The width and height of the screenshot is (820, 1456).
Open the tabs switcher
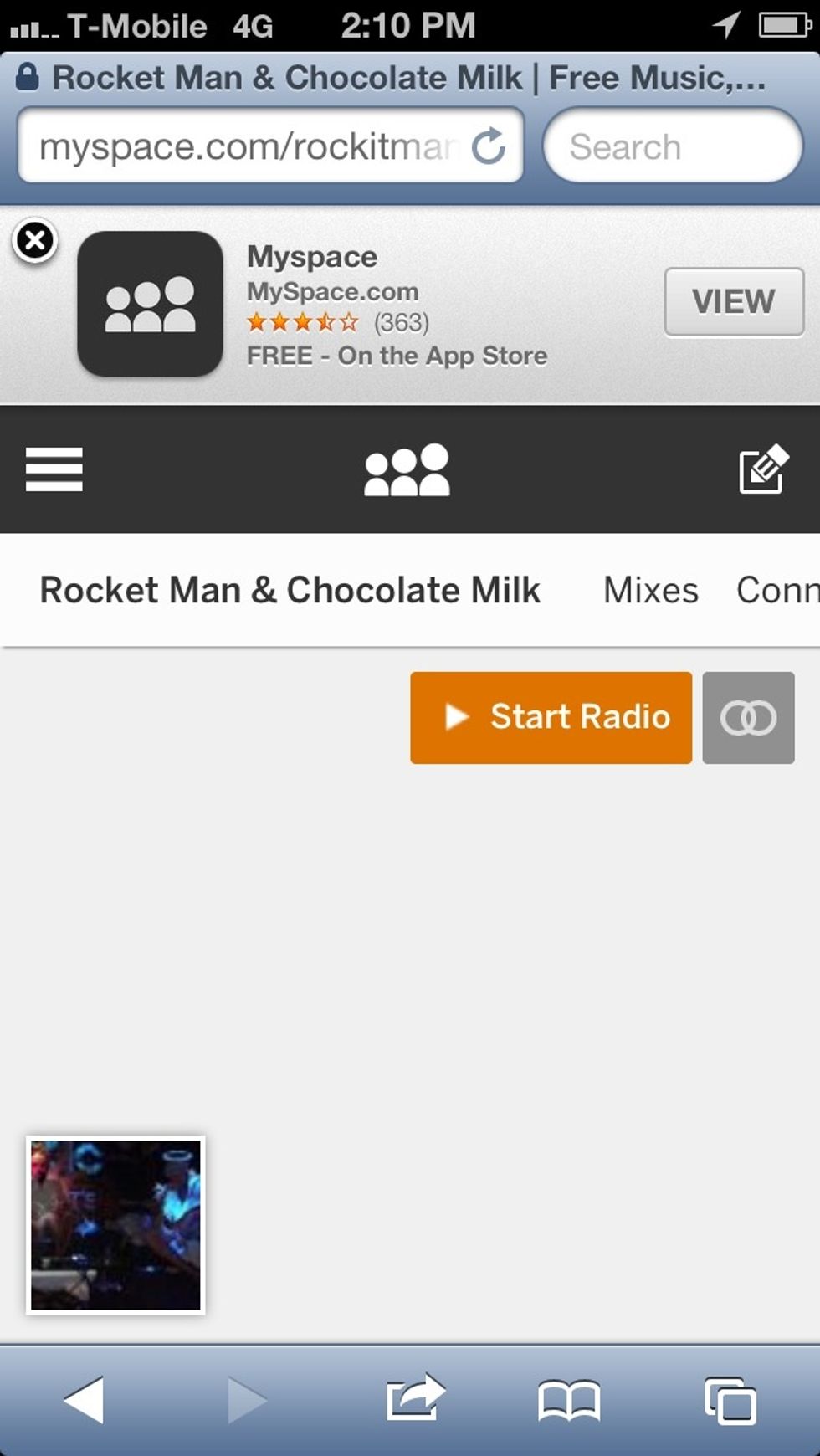[x=730, y=1400]
